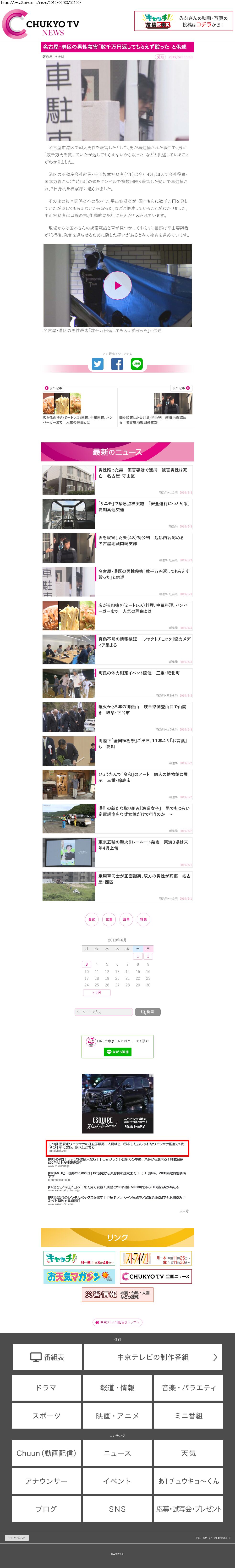Focus the keyword search field
Image resolution: width=235 pixels, height=1568 pixels.
click(x=104, y=1012)
